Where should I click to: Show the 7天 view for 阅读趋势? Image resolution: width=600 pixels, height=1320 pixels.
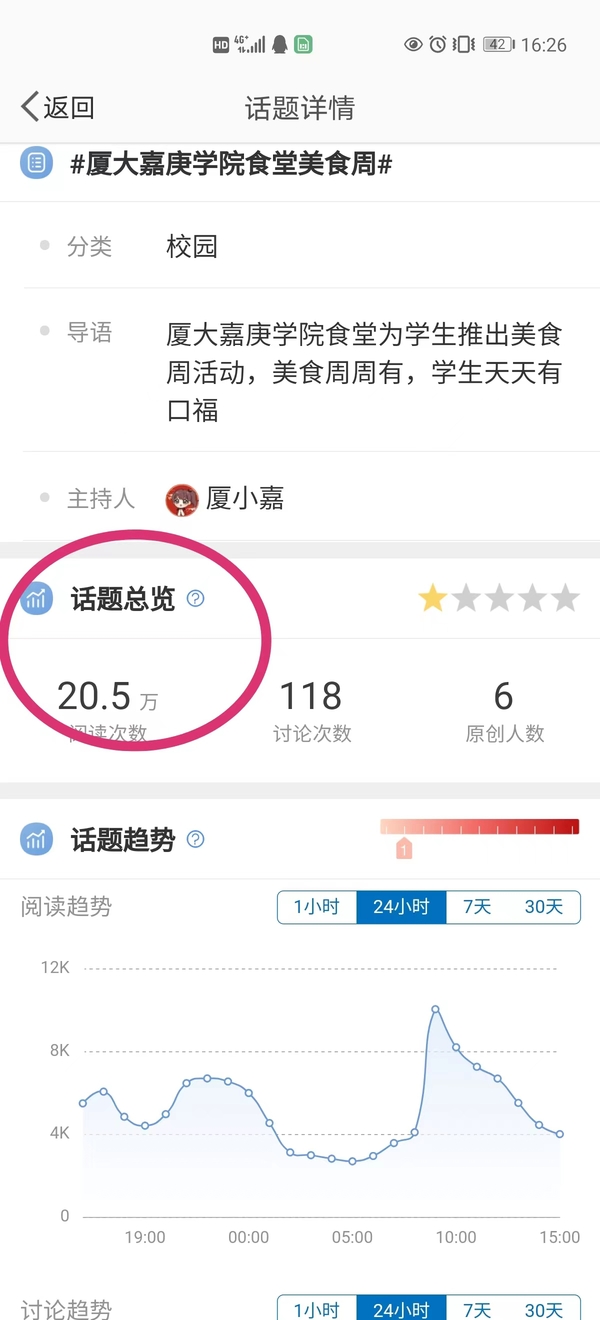(477, 907)
